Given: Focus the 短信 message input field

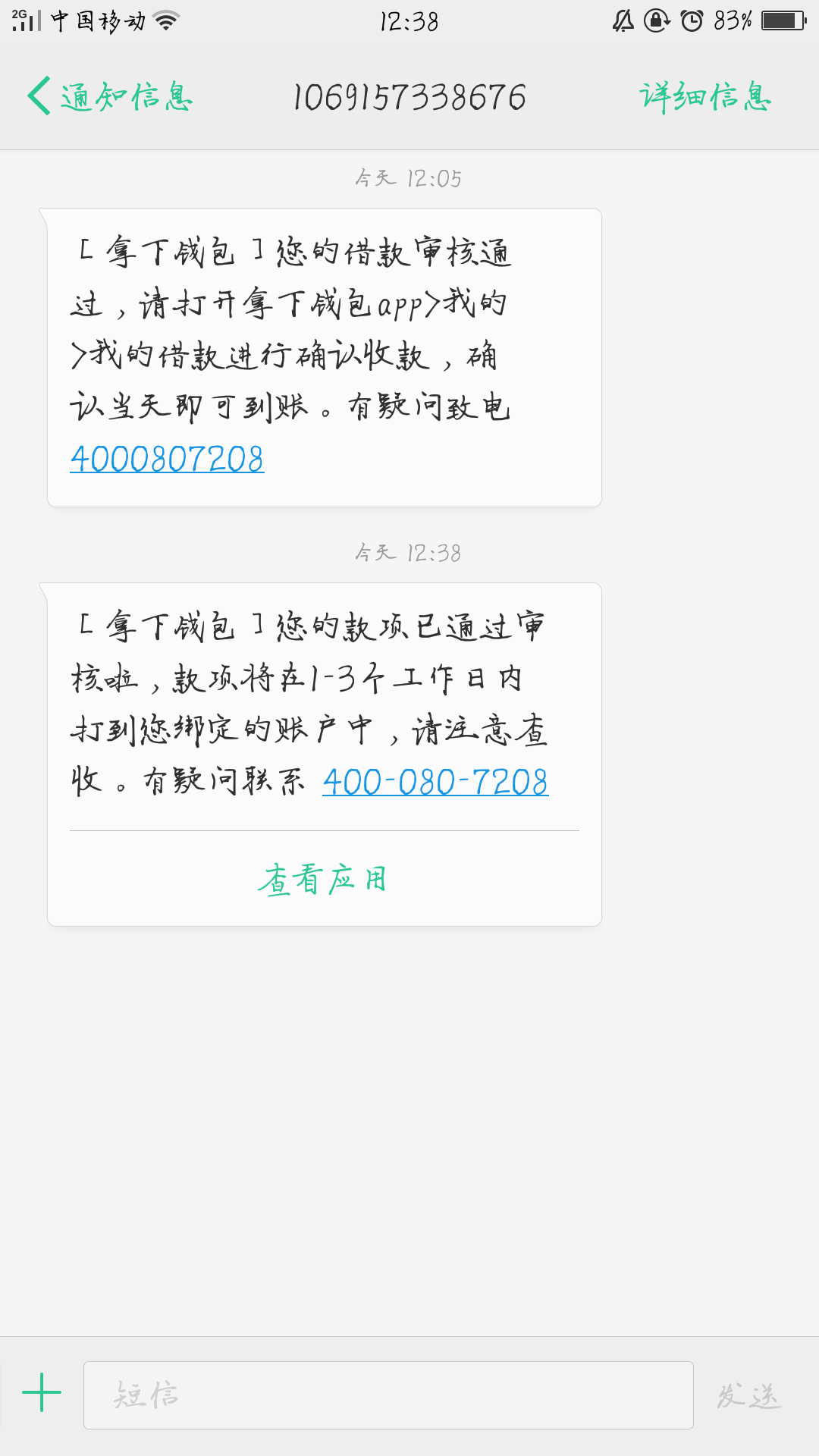Looking at the screenshot, I should (388, 1395).
